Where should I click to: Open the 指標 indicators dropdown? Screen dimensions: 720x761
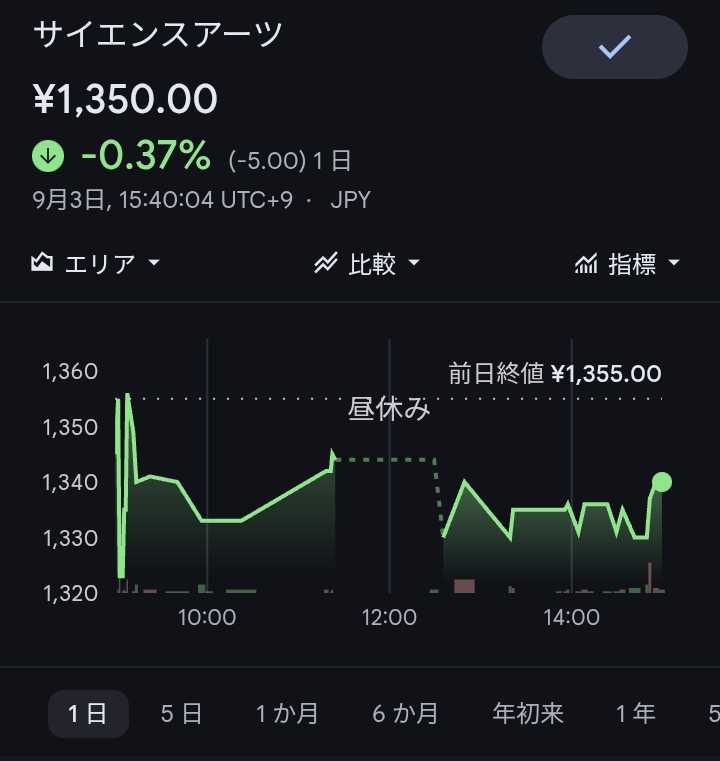627,264
